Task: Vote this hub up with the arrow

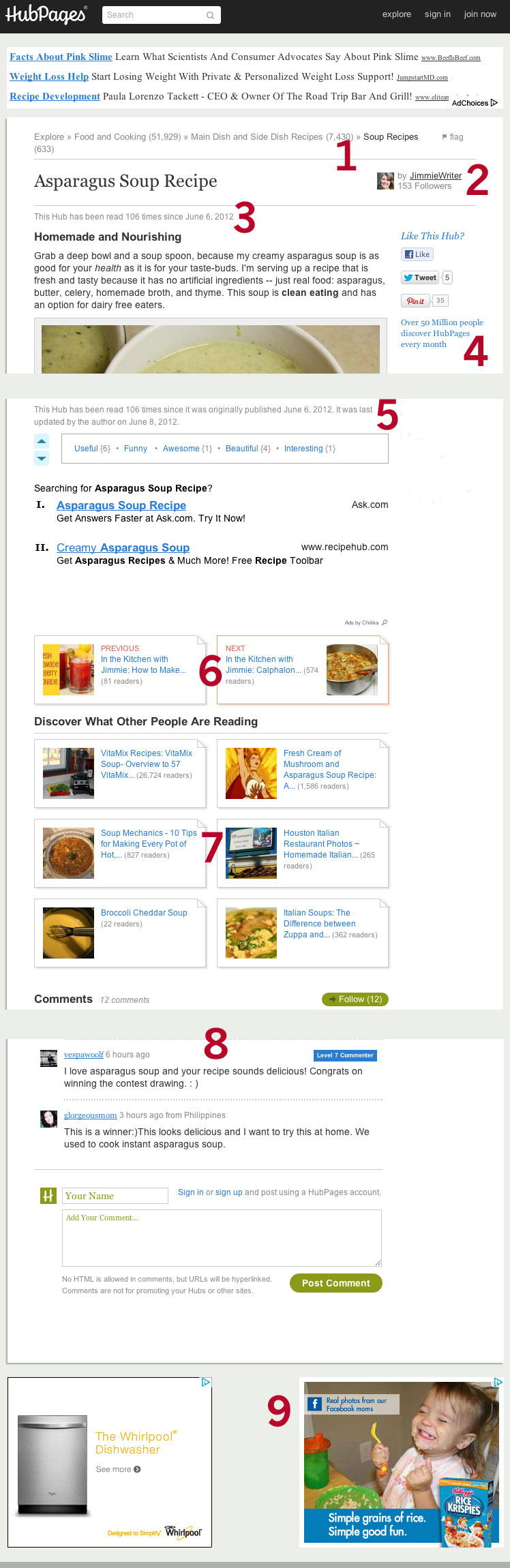Action: click(42, 441)
